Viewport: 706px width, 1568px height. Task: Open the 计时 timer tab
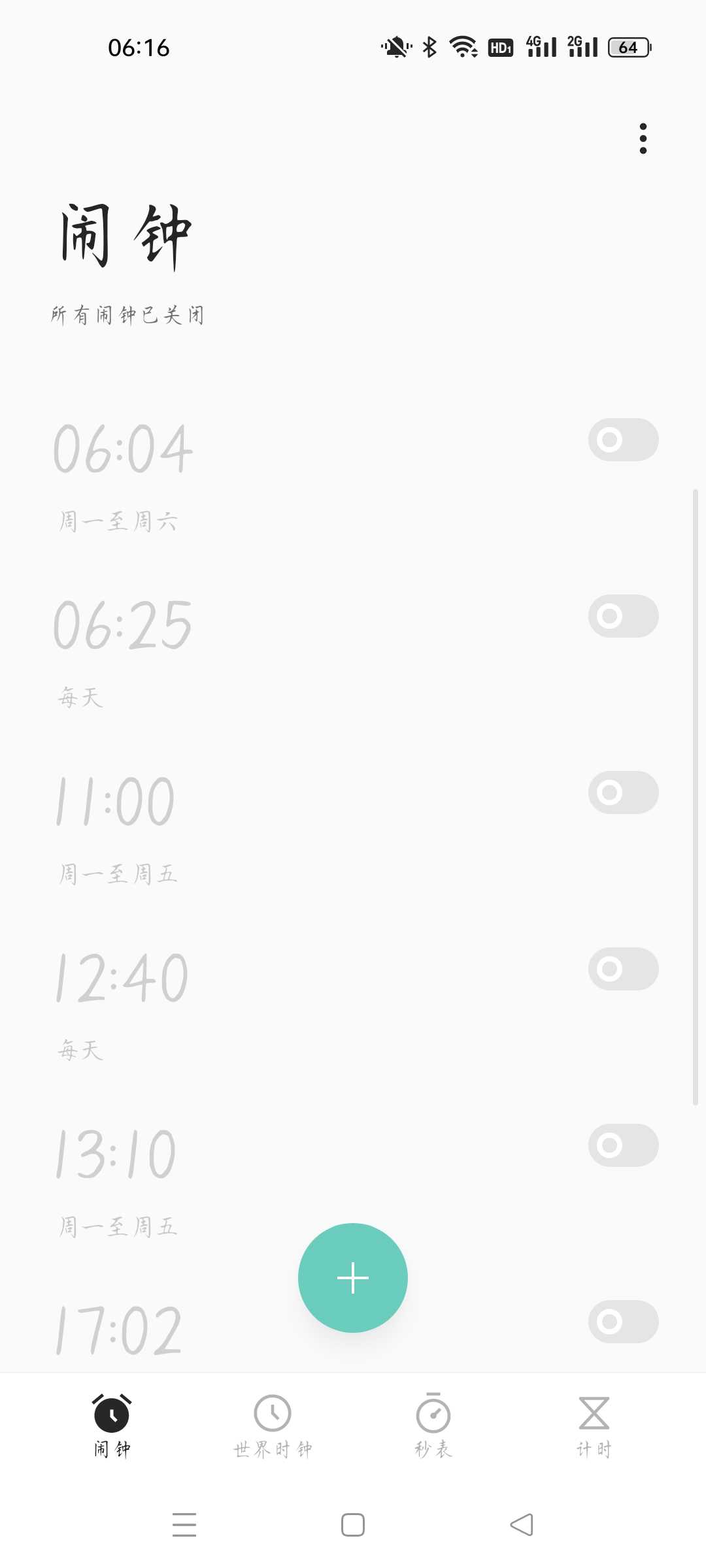point(594,1427)
